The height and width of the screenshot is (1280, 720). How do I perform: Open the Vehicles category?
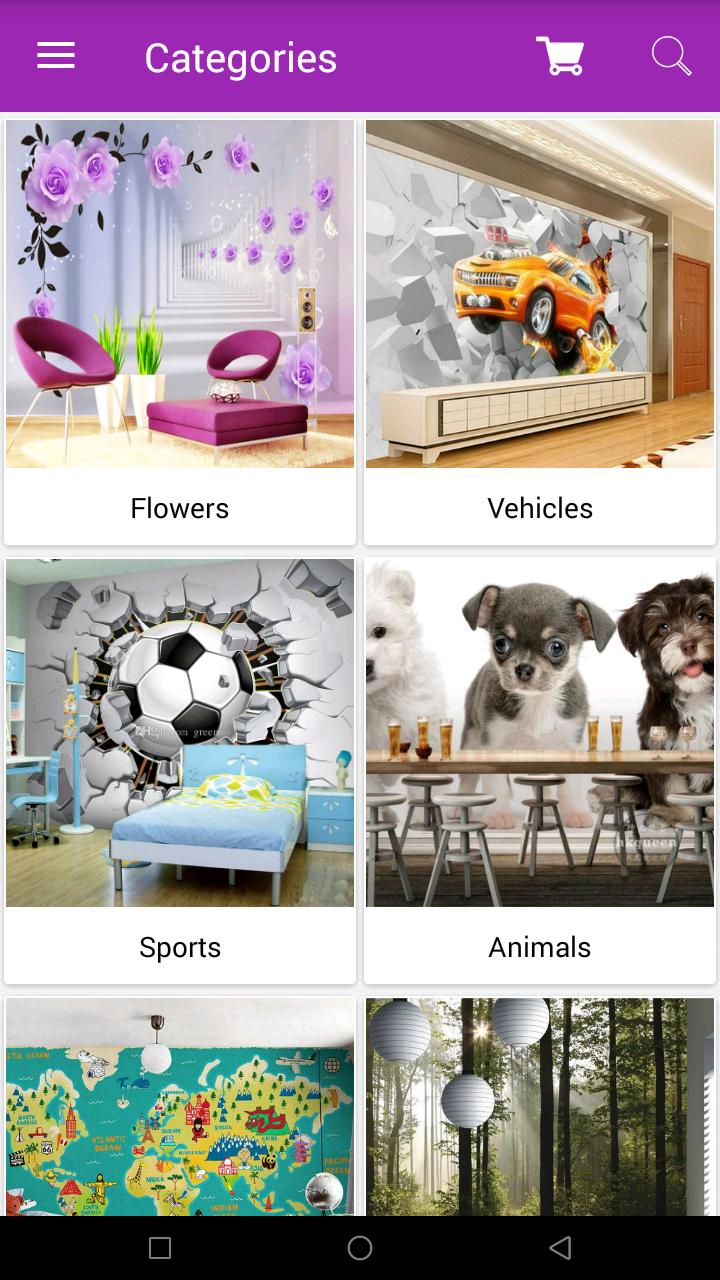pyautogui.click(x=540, y=332)
